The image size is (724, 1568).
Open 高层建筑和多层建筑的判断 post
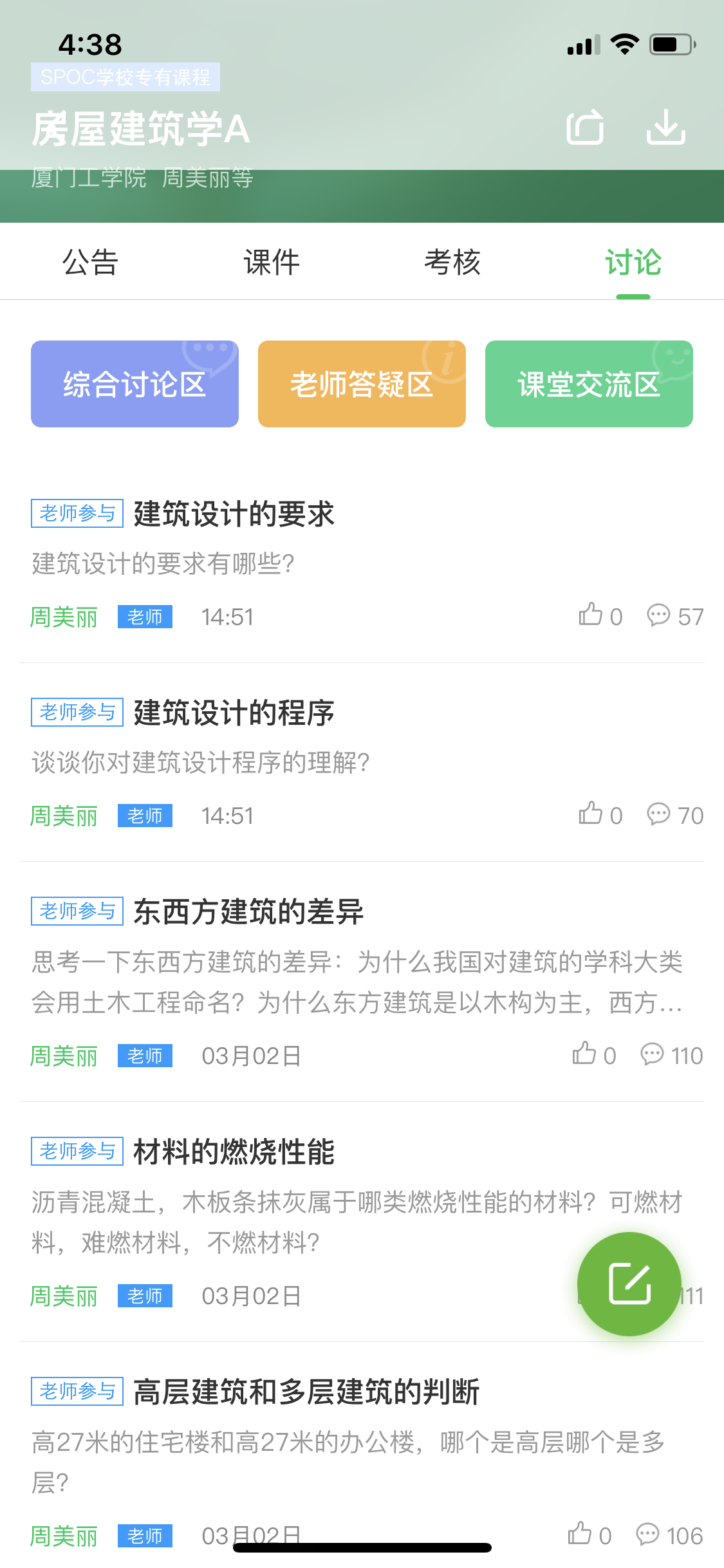click(306, 1392)
